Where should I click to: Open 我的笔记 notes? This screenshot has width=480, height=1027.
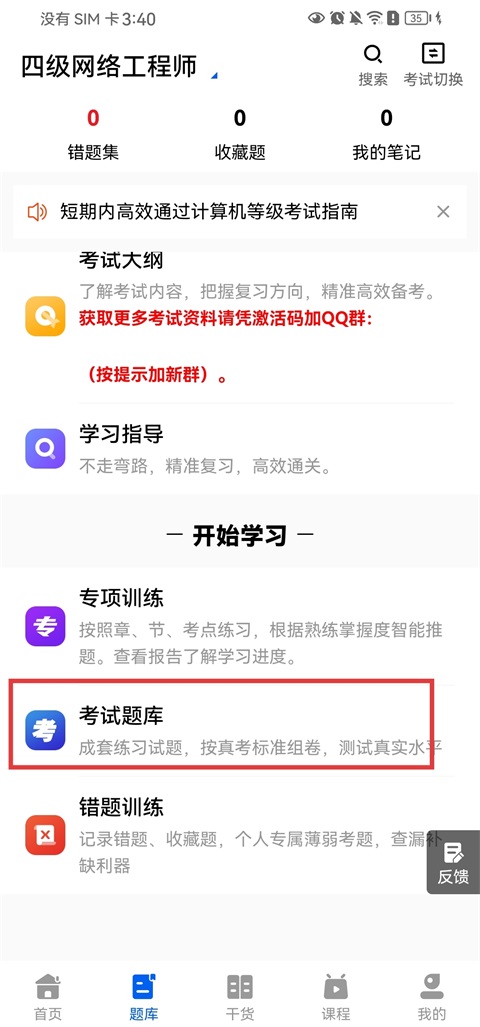(386, 135)
